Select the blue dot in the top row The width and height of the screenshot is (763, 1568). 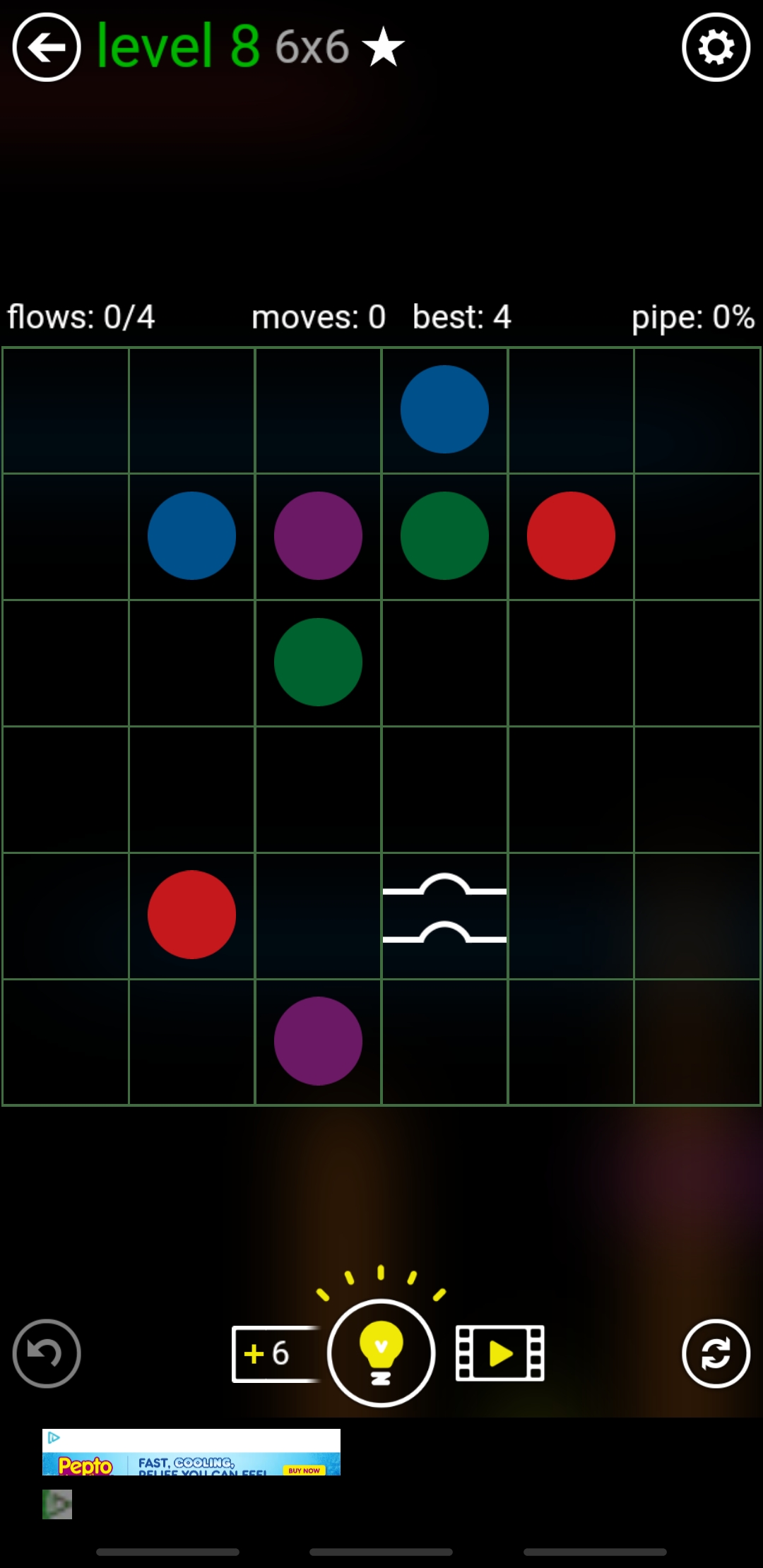tap(444, 409)
